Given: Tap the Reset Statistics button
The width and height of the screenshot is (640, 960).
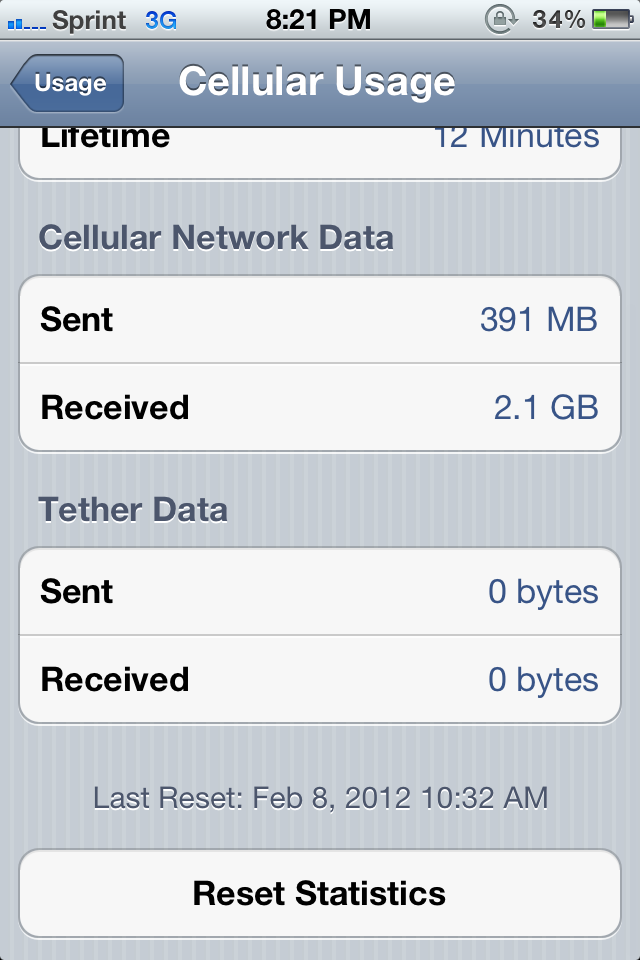Looking at the screenshot, I should 320,893.
